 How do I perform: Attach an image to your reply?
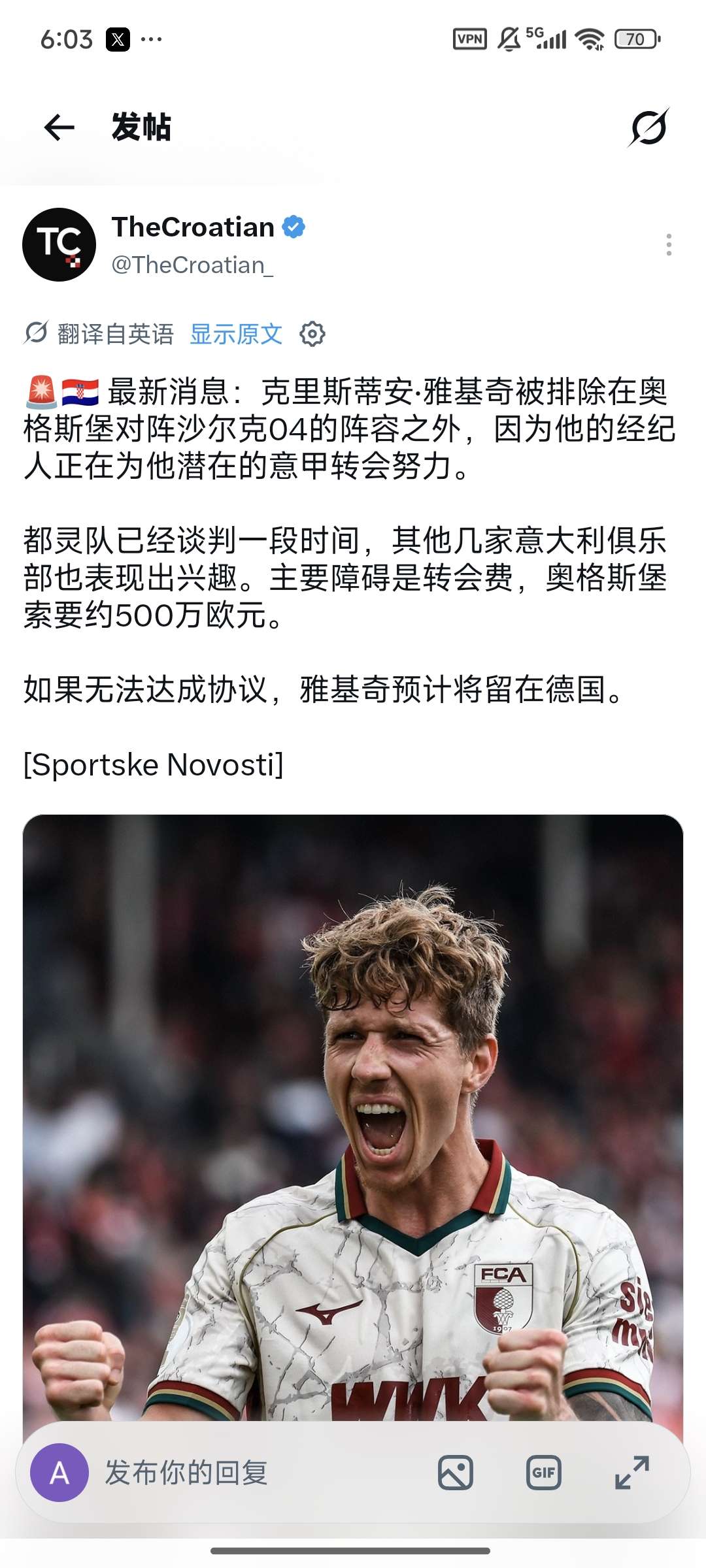[x=456, y=1473]
